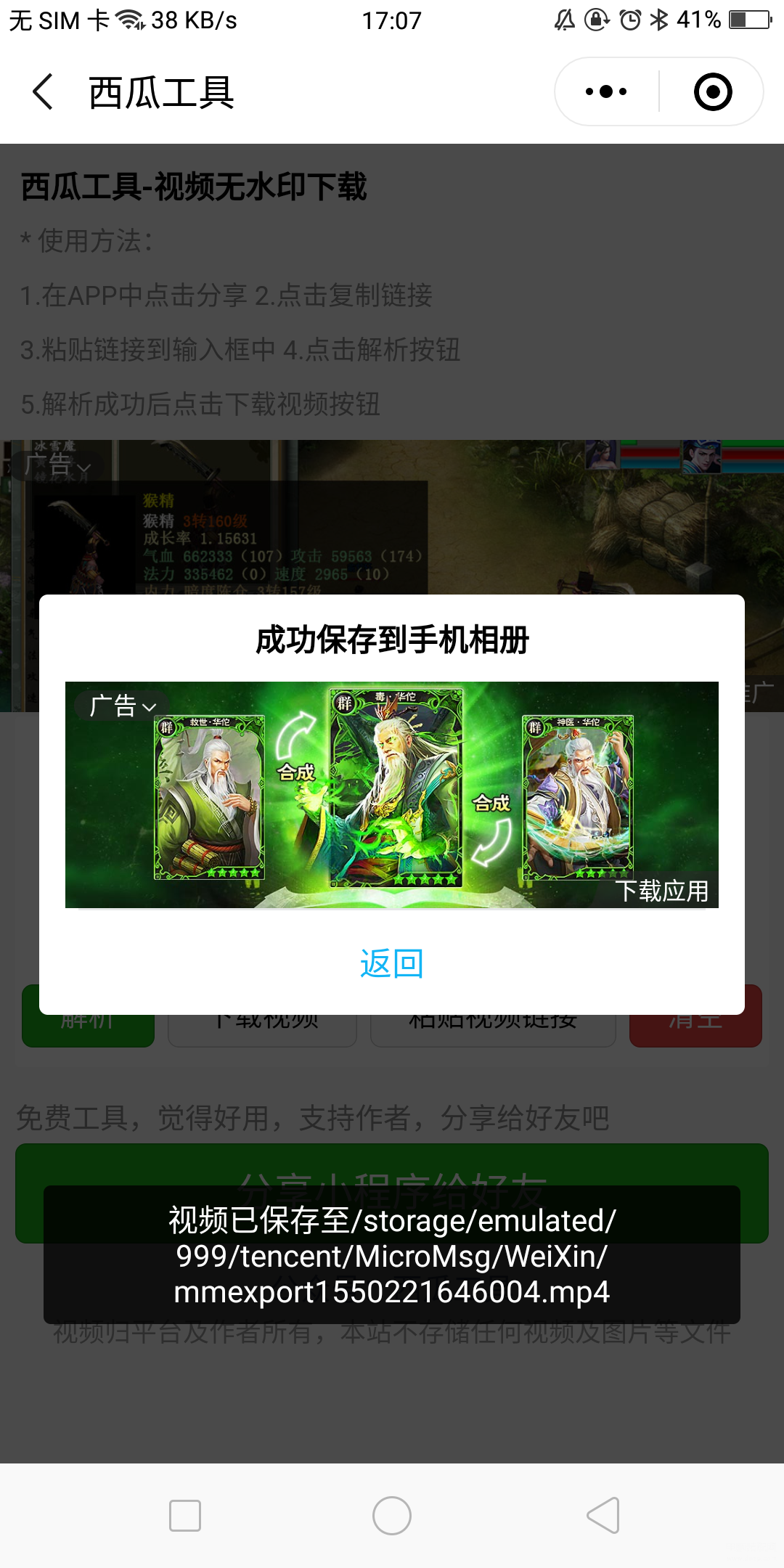Screen dimensions: 784x1568
Task: Open the mini program's three-dot menu
Action: click(606, 91)
